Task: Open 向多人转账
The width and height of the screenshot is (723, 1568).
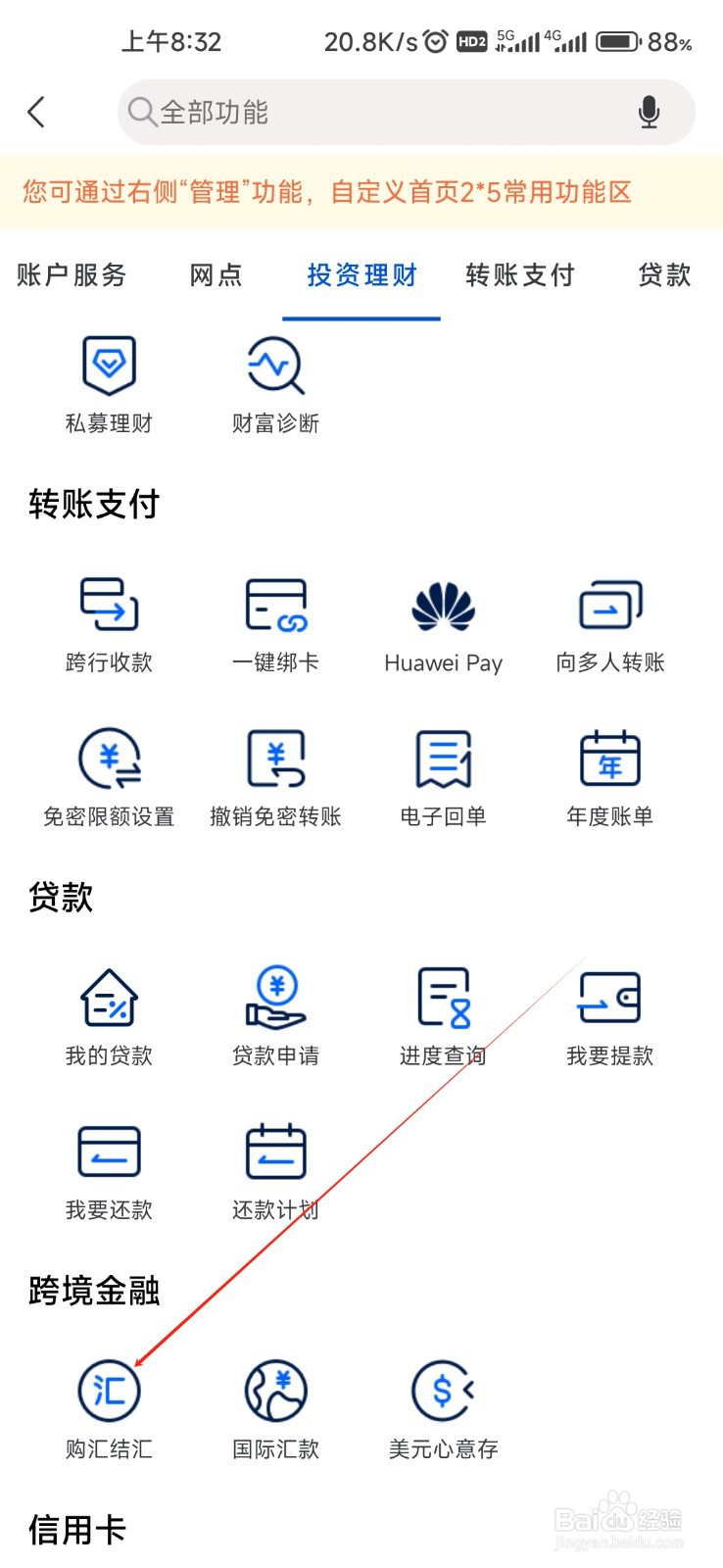Action: pos(609,623)
